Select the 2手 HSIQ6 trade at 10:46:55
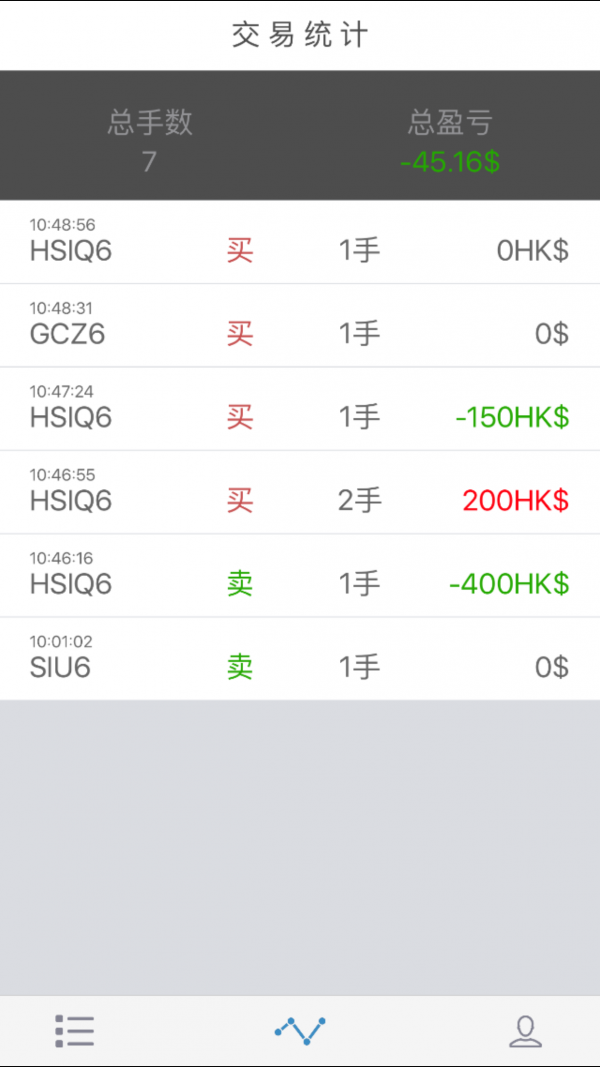This screenshot has width=600, height=1067. (300, 492)
